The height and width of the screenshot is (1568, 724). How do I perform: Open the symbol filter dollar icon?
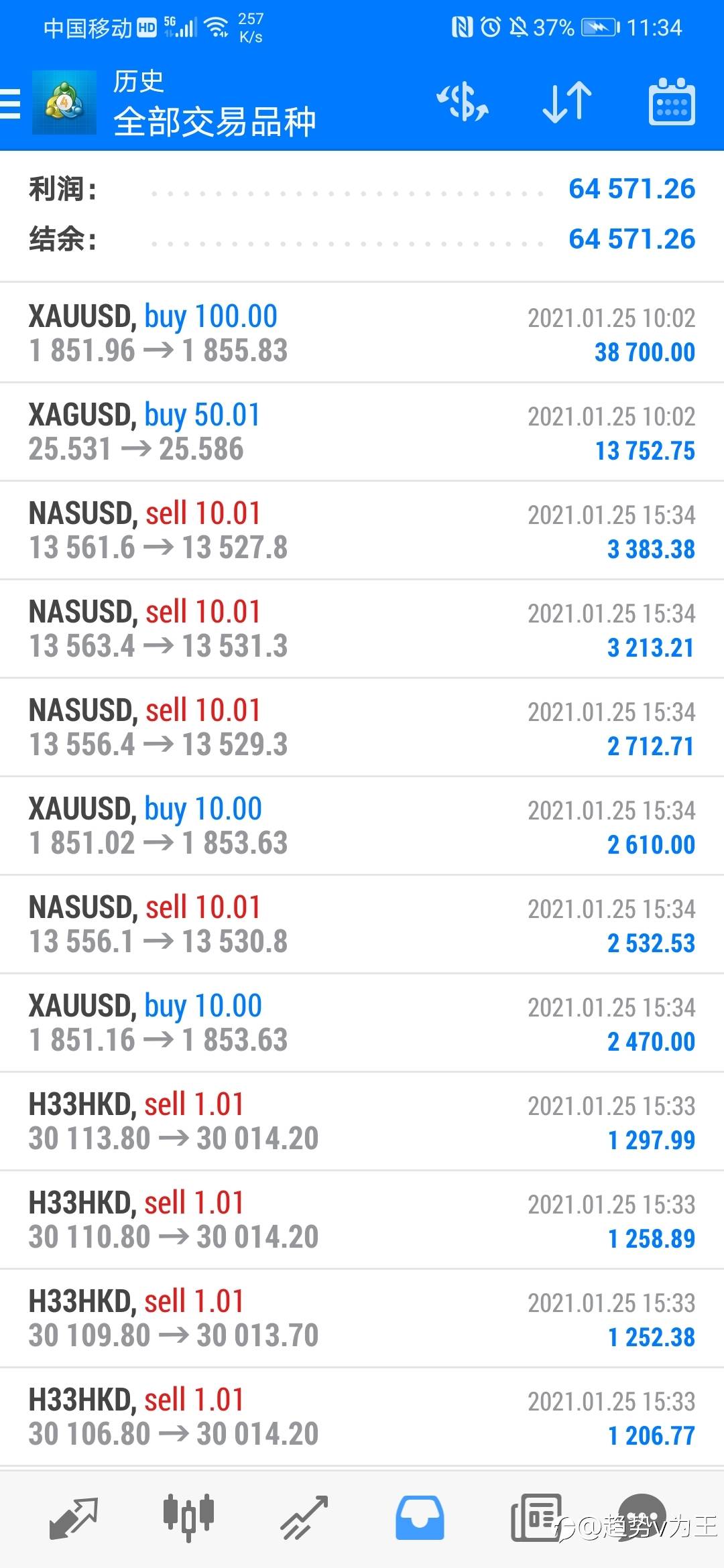coord(463,103)
